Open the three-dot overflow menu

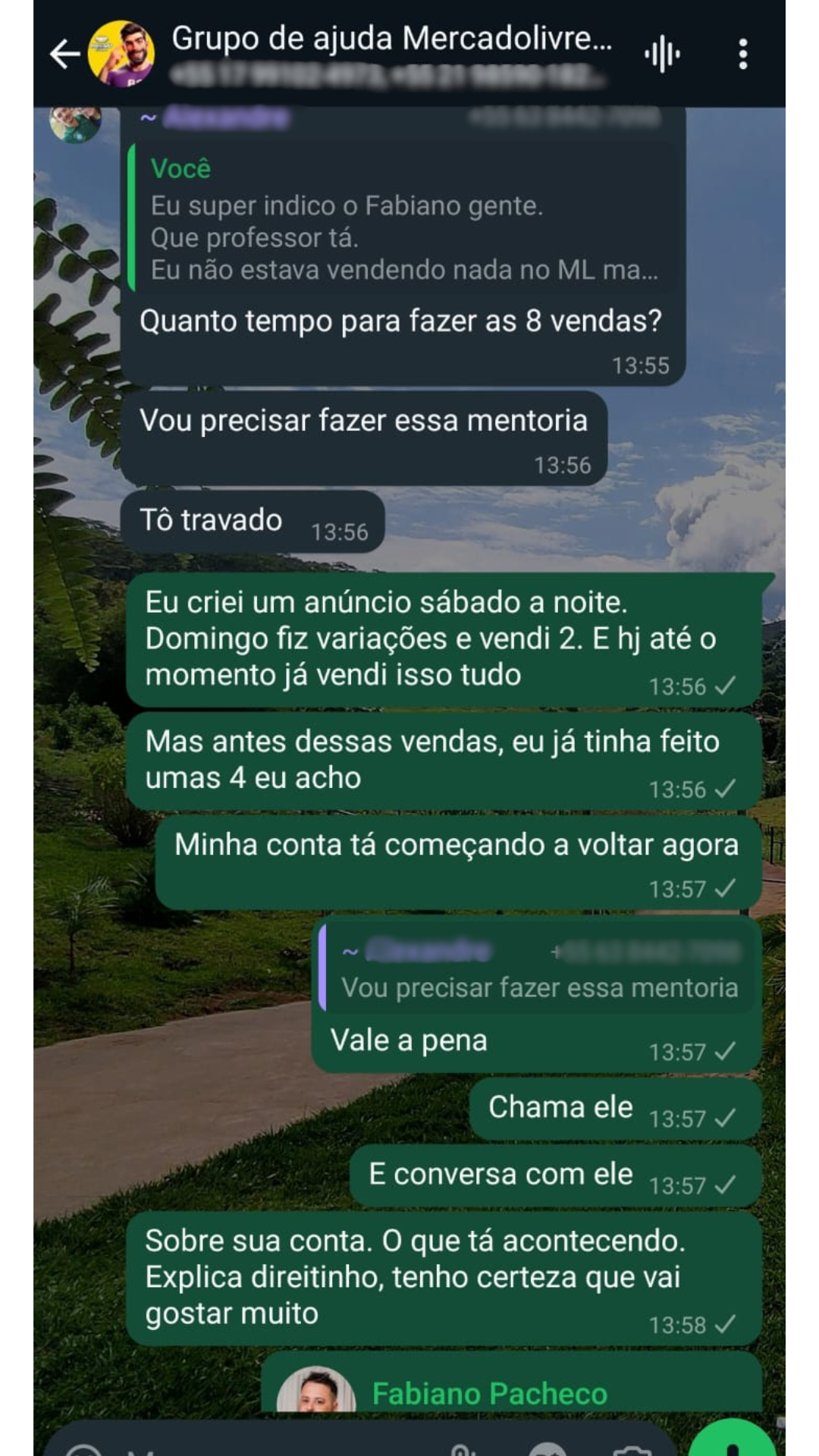pyautogui.click(x=742, y=55)
